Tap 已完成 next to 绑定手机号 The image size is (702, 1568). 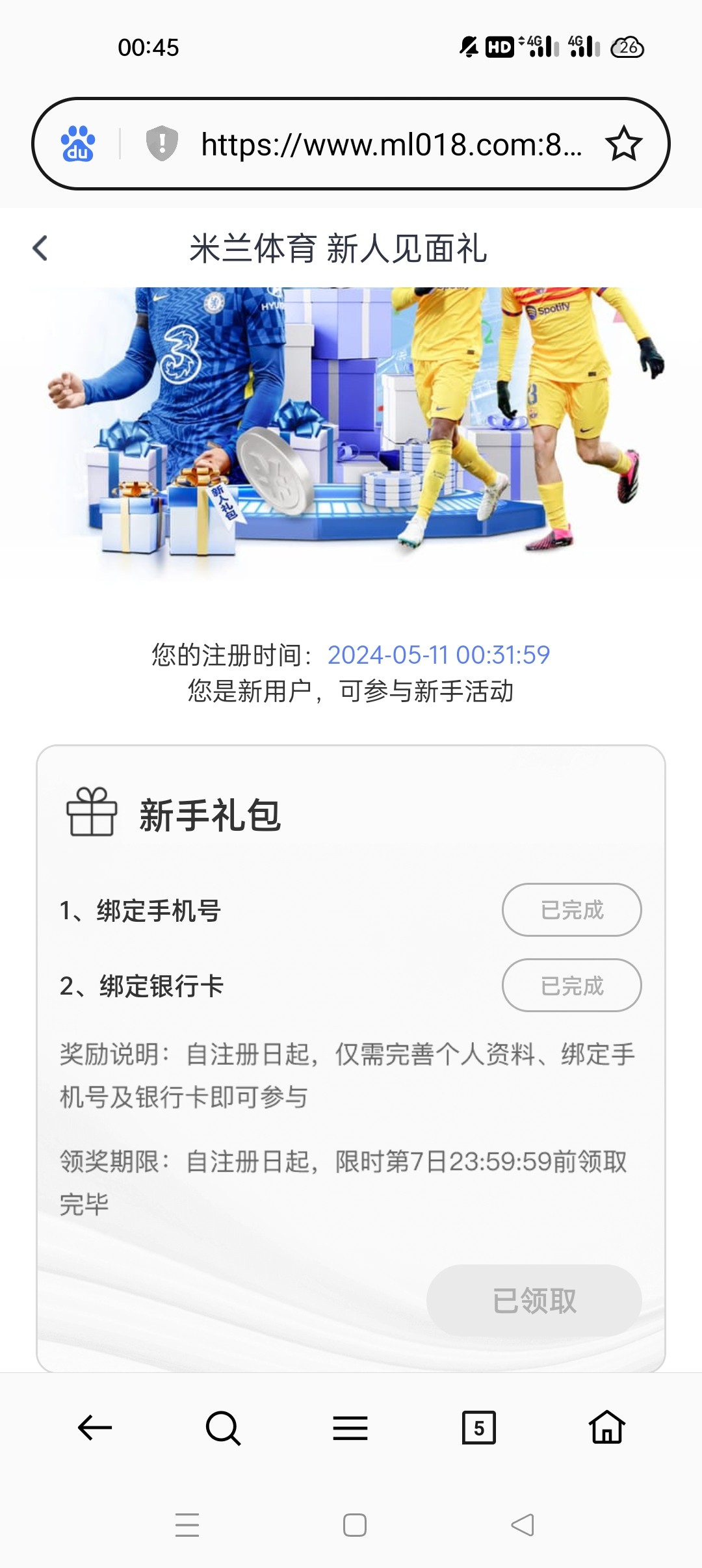(571, 909)
